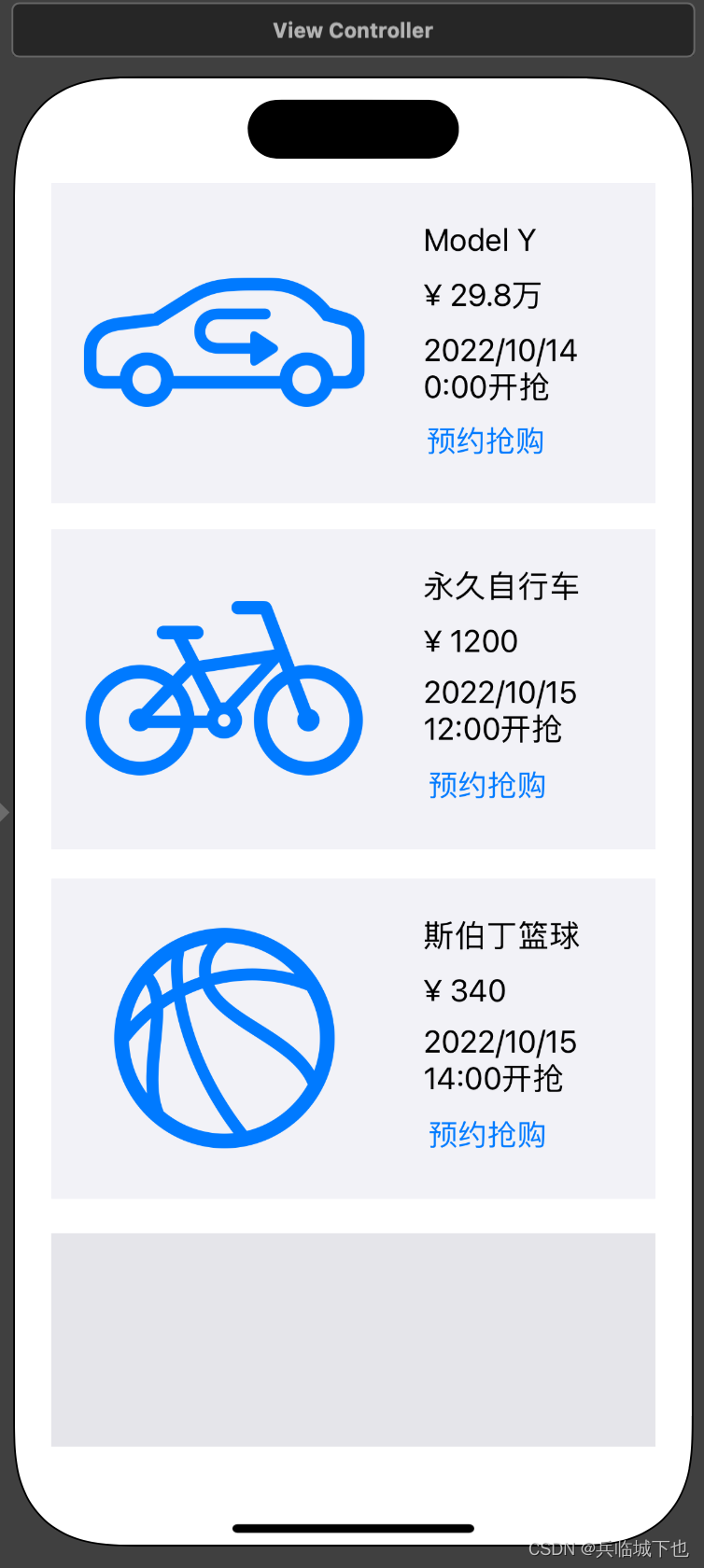
Task: Select 预约抢购 under 斯伯丁篮球
Action: (486, 1134)
